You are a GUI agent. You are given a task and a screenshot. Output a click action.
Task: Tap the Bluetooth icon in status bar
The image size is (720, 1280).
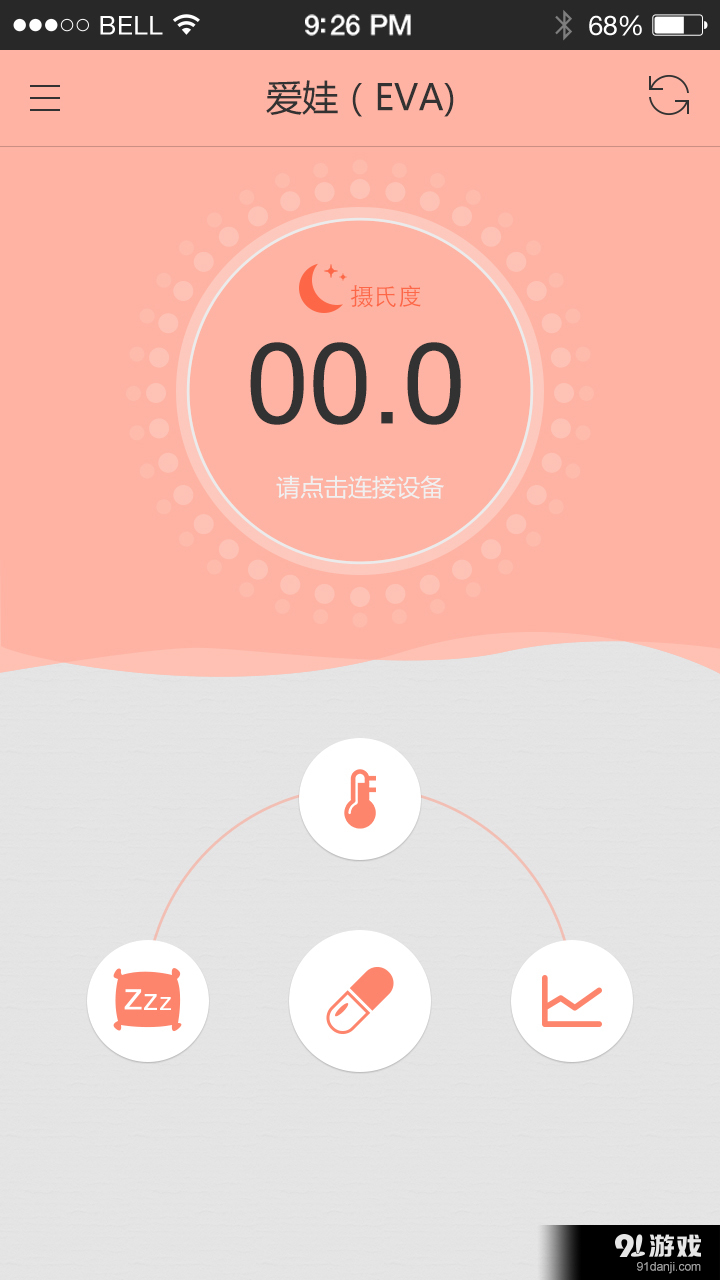click(563, 24)
